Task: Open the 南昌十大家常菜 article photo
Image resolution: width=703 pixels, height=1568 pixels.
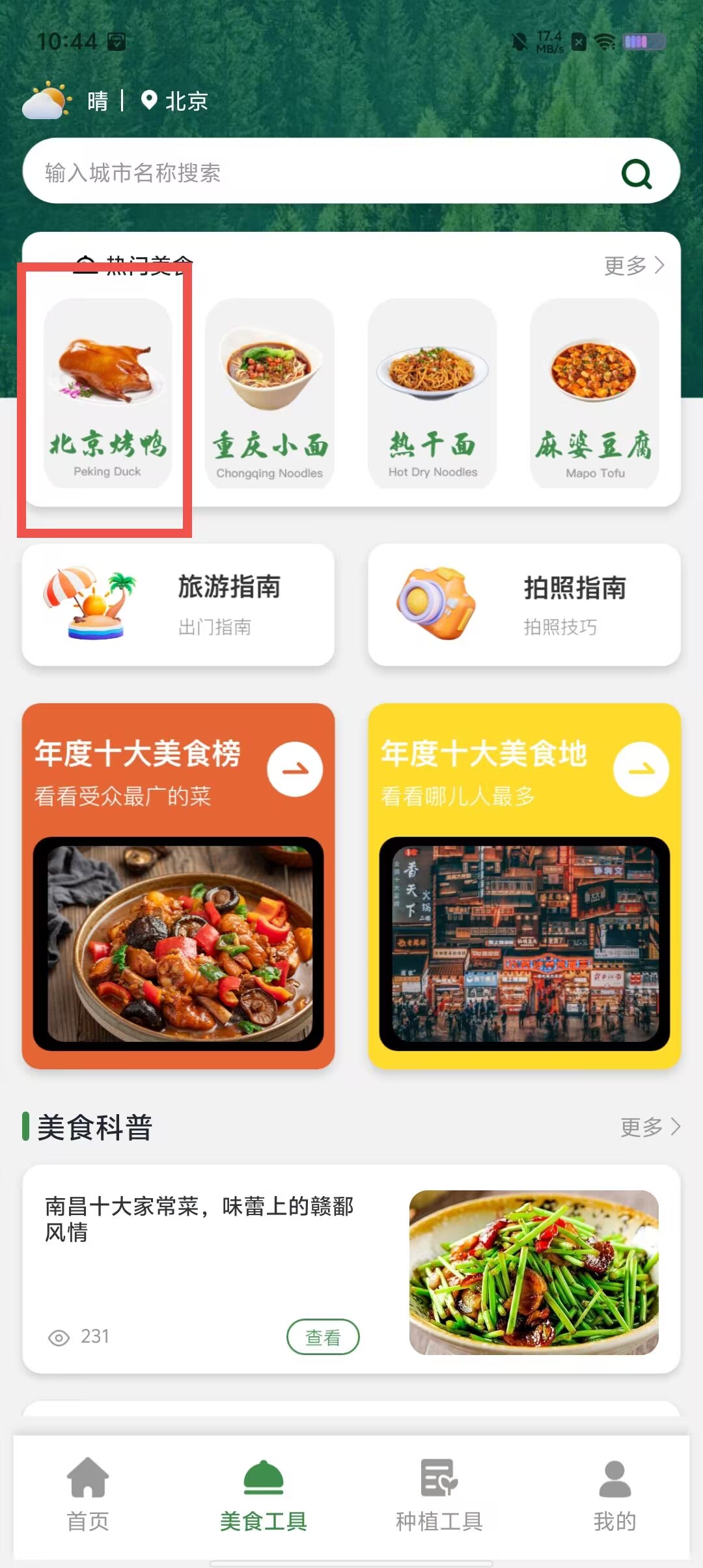Action: coord(534,1272)
